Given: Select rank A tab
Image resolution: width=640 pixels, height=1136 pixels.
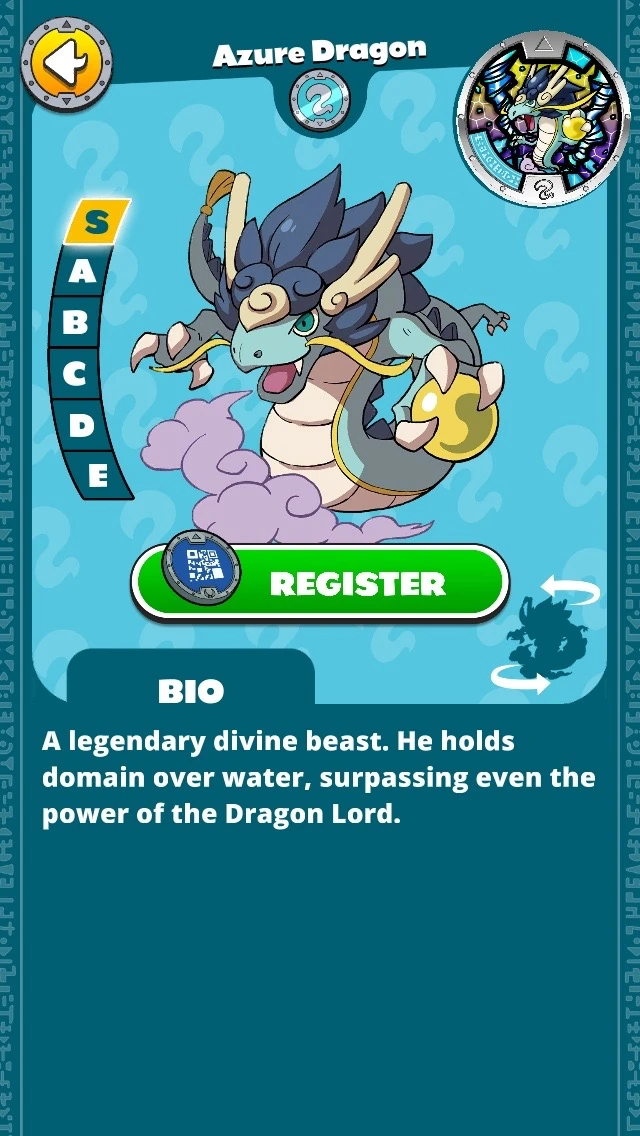Looking at the screenshot, I should coord(82,272).
